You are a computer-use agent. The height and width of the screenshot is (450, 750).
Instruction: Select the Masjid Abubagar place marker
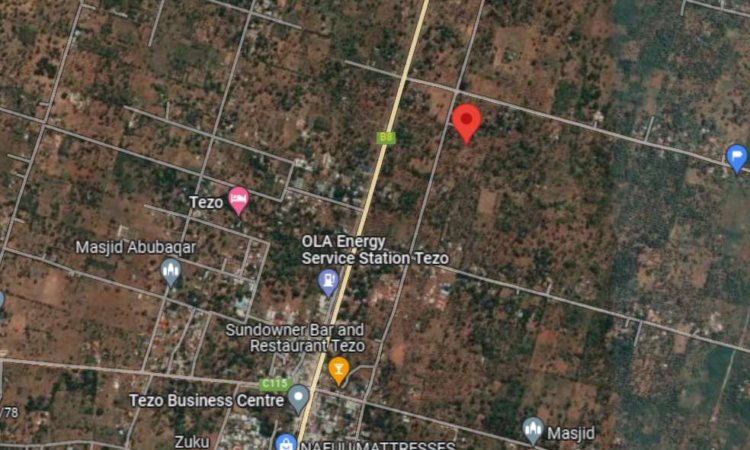click(171, 270)
